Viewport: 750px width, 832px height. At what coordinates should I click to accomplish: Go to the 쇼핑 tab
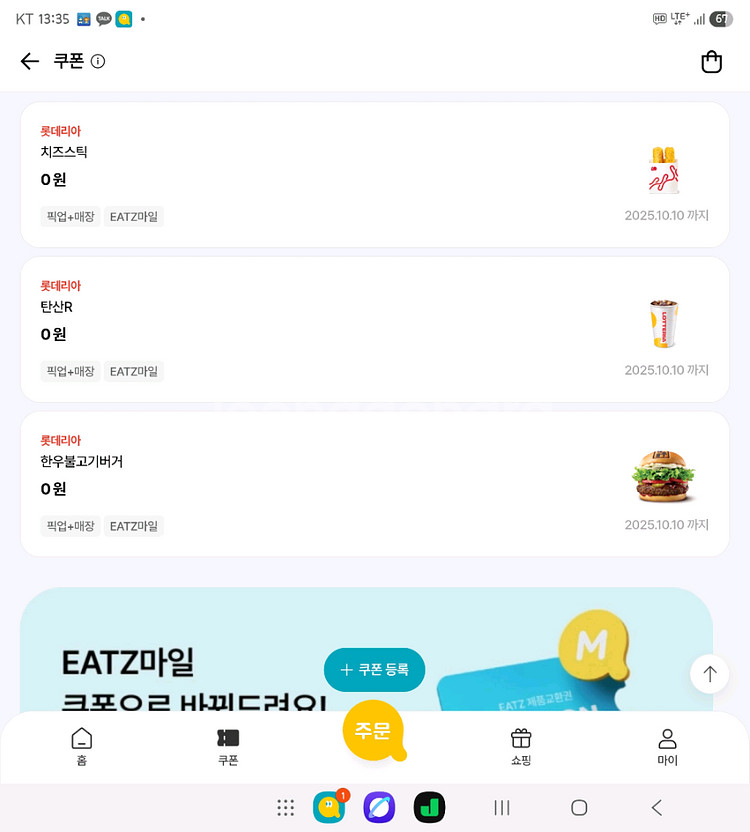click(x=521, y=746)
